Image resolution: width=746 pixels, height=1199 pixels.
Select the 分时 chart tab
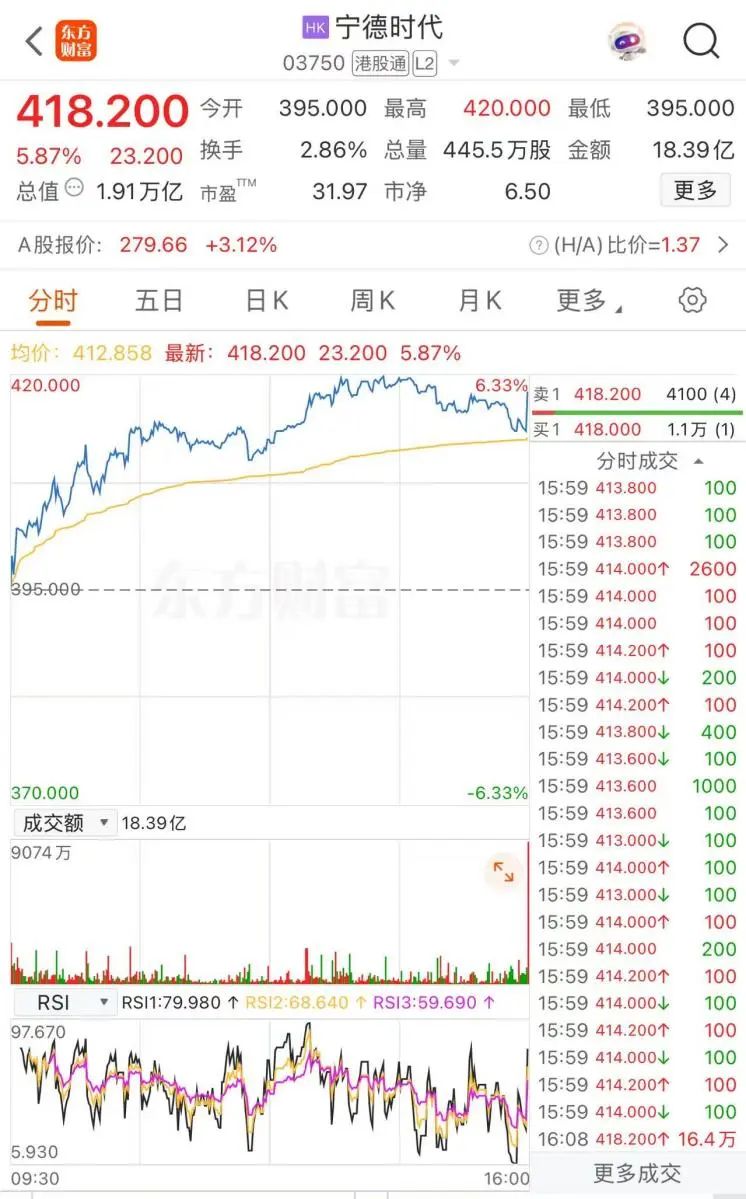pos(54,301)
